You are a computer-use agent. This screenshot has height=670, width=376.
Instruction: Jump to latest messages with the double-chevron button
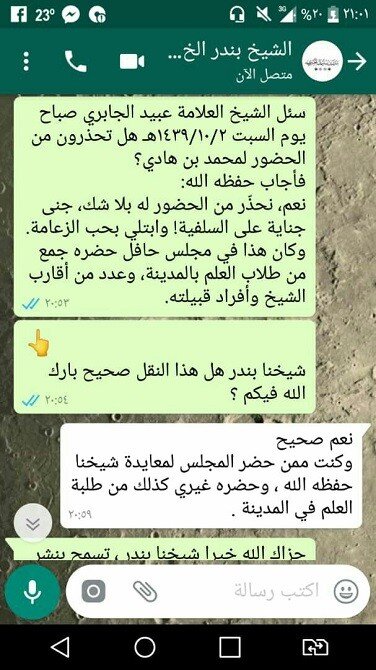click(x=33, y=523)
